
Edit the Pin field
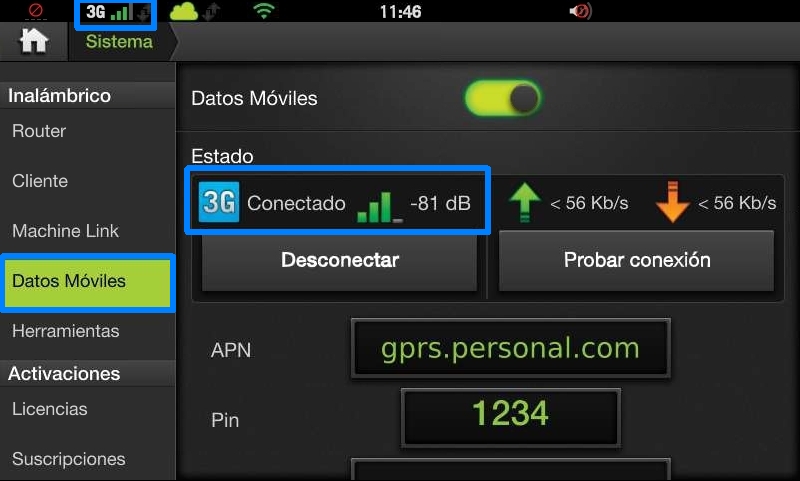click(510, 413)
